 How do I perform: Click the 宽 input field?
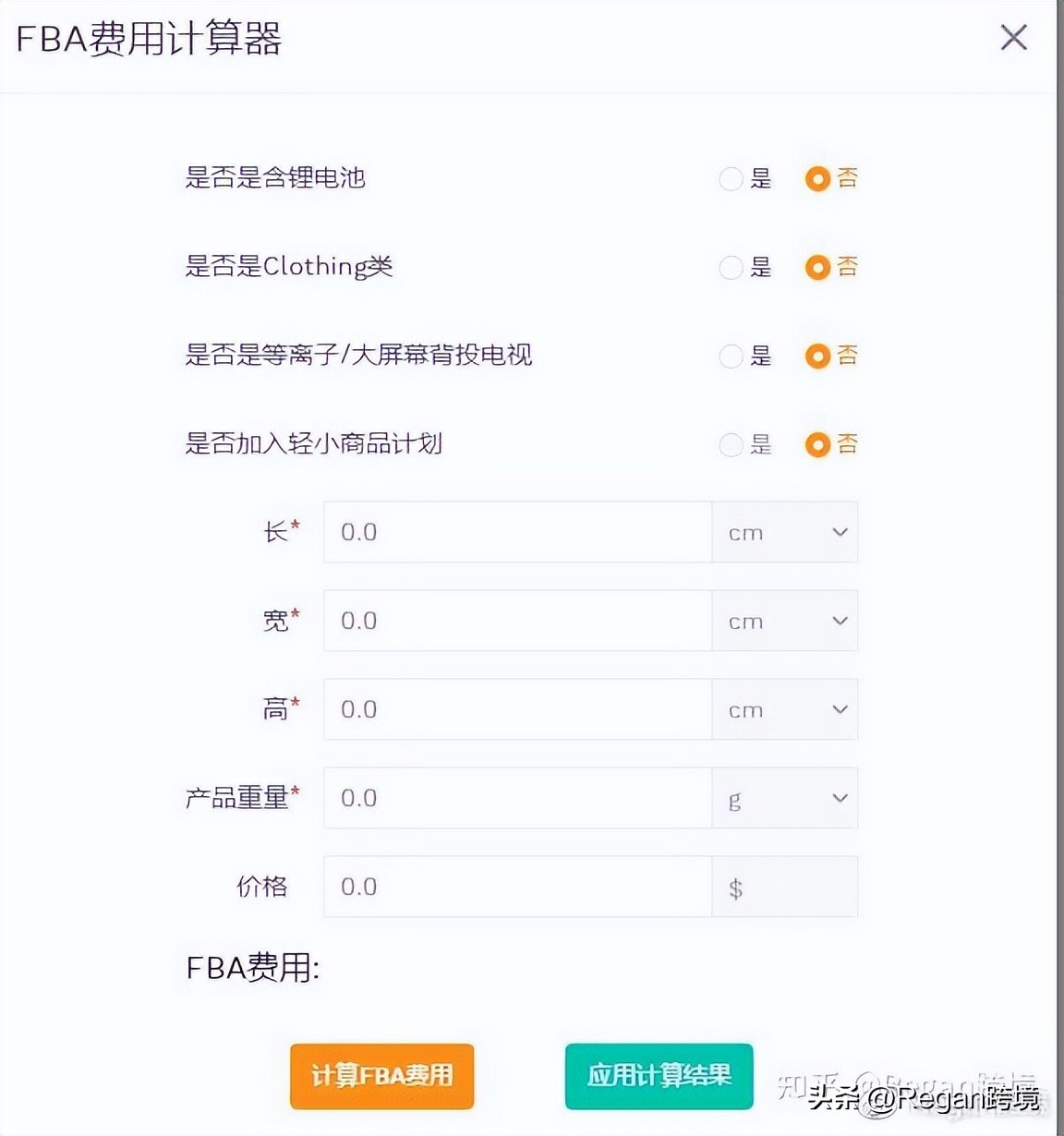coord(517,621)
